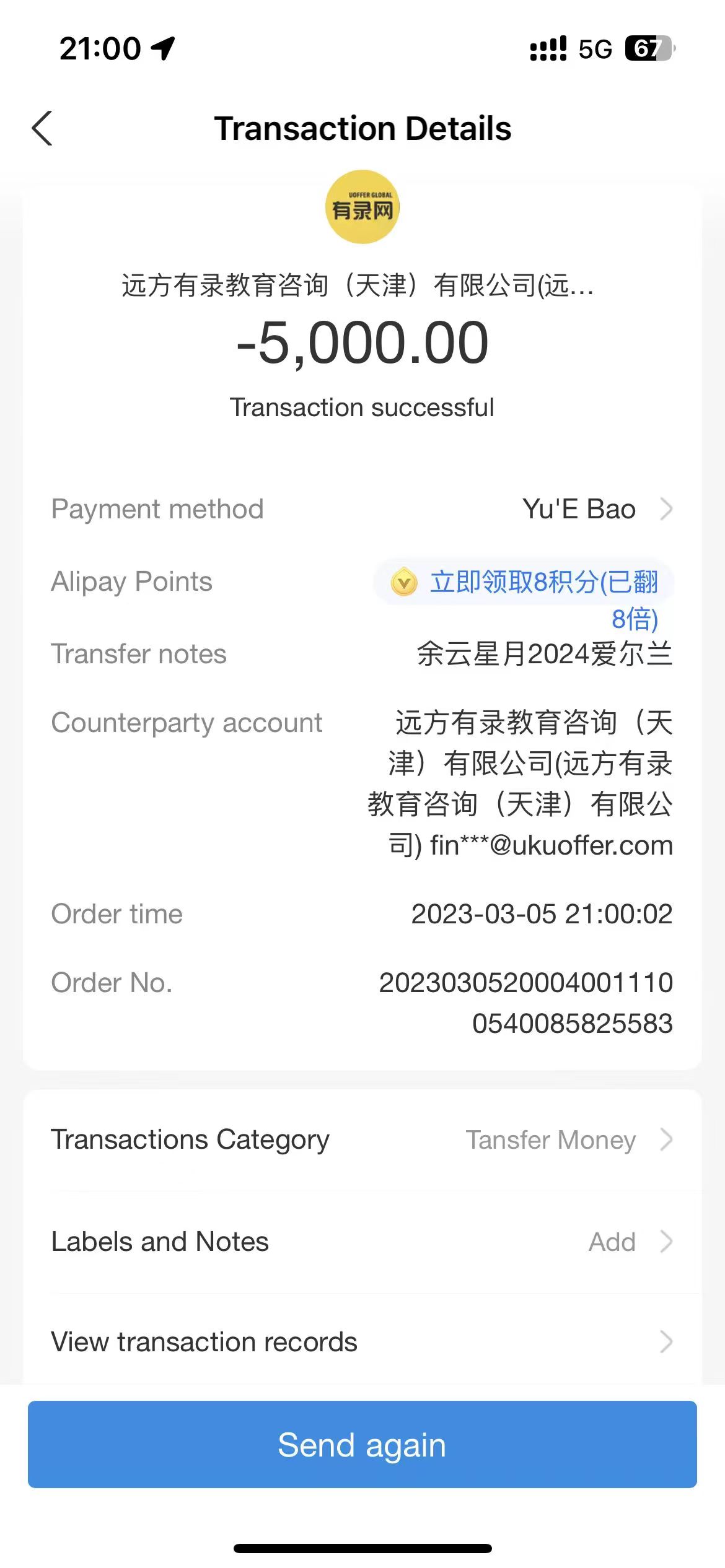Tap the Send again button
This screenshot has height=1568, width=725.
tap(362, 1445)
